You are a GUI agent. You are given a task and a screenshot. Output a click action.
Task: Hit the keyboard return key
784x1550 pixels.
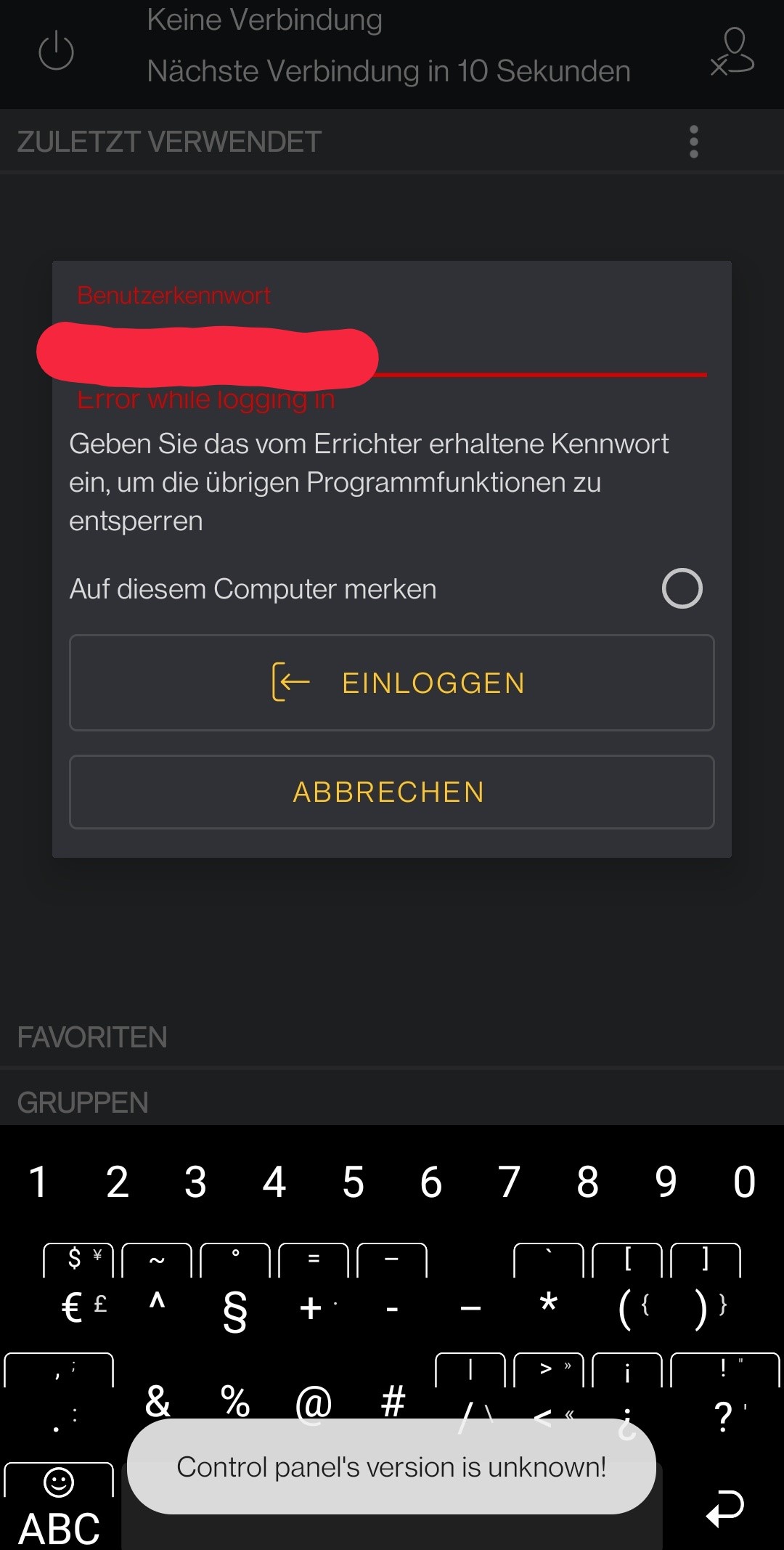coord(724,1508)
